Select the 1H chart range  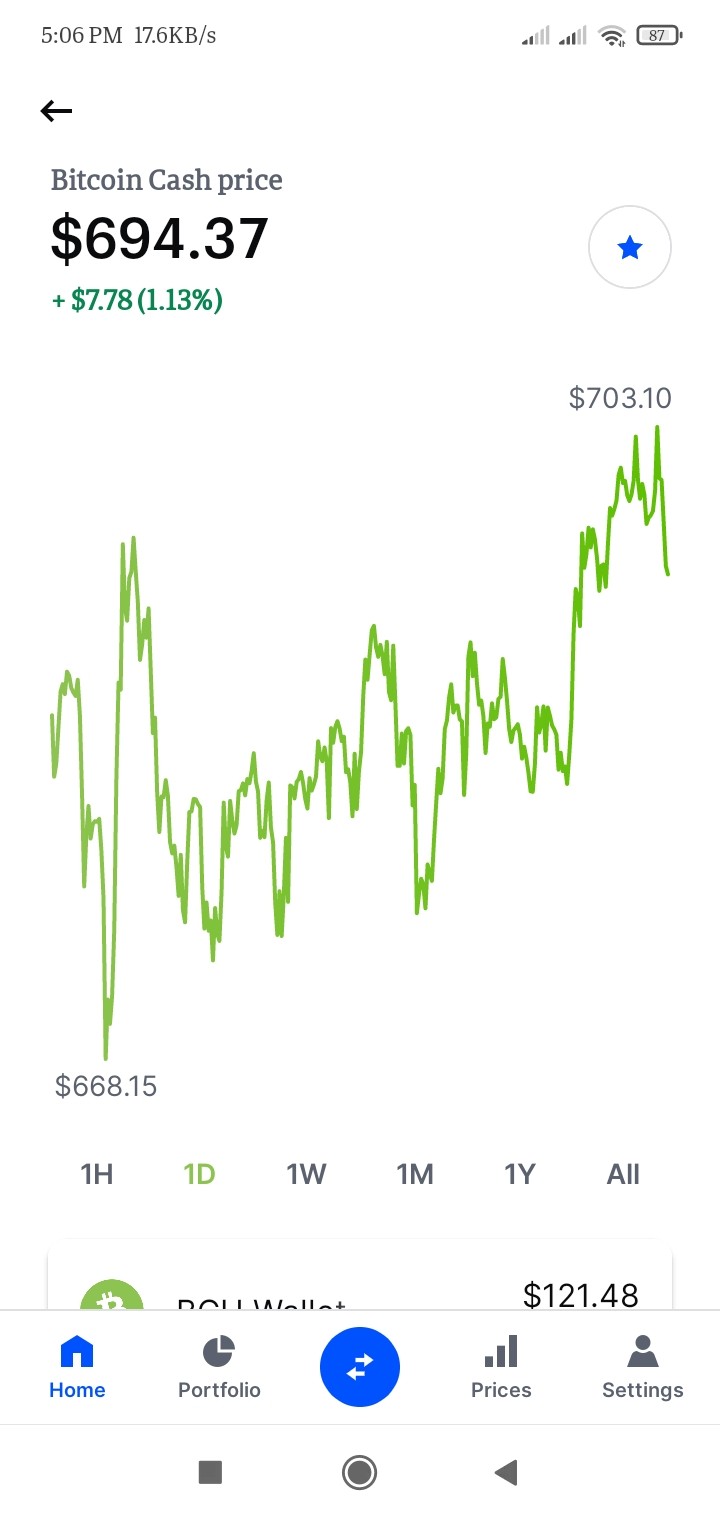click(x=97, y=1174)
